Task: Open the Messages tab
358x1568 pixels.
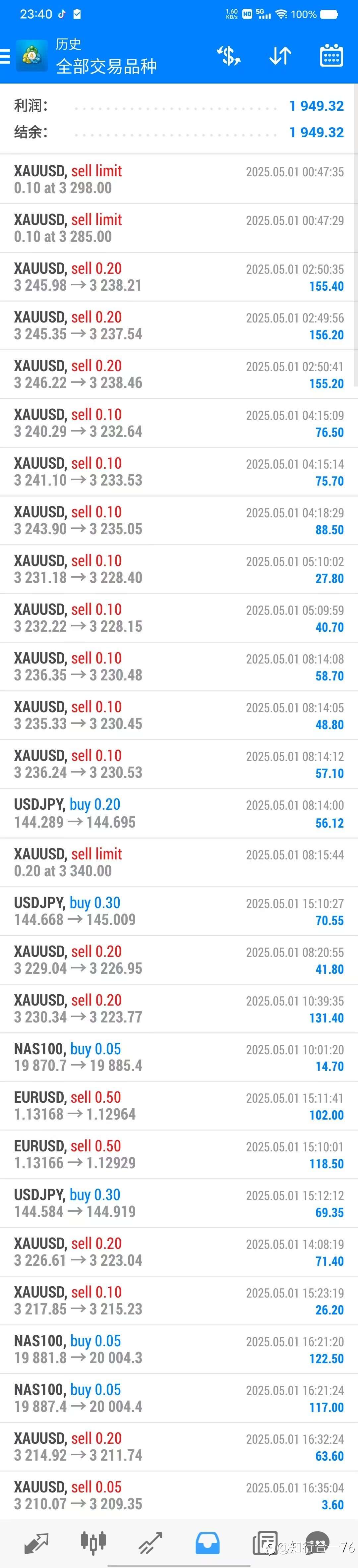Action: click(x=265, y=1542)
